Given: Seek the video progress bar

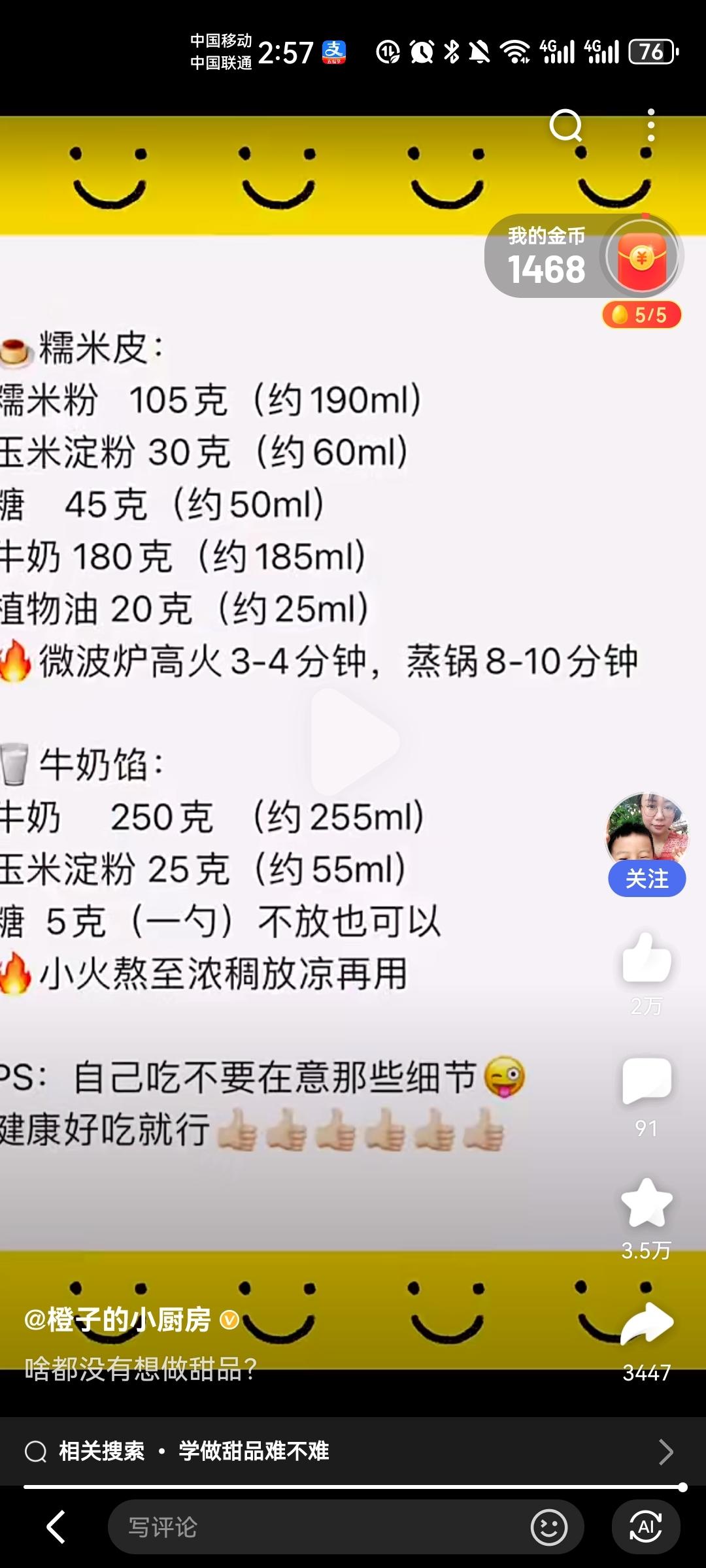Looking at the screenshot, I should coord(353,1487).
